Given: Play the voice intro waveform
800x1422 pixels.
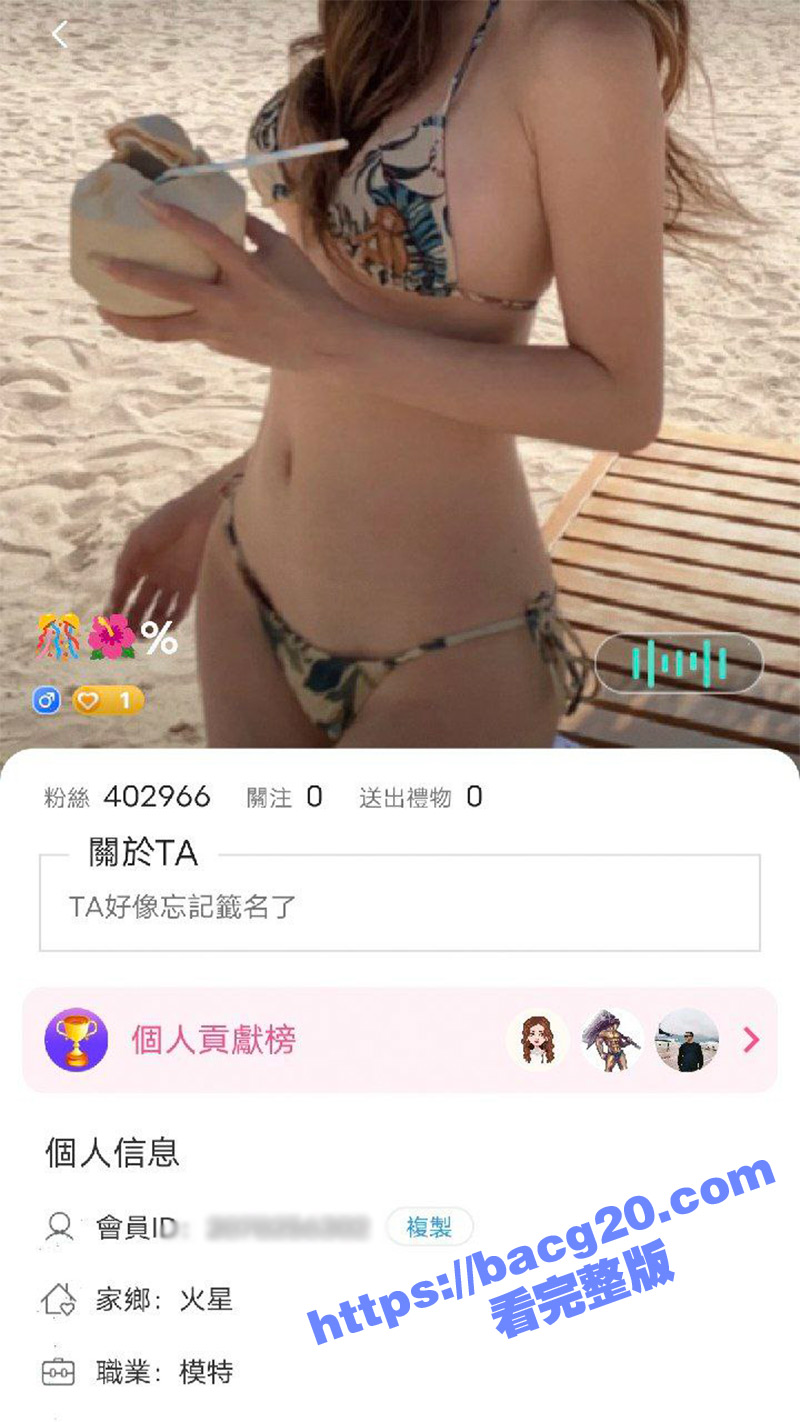Looking at the screenshot, I should click(x=679, y=663).
